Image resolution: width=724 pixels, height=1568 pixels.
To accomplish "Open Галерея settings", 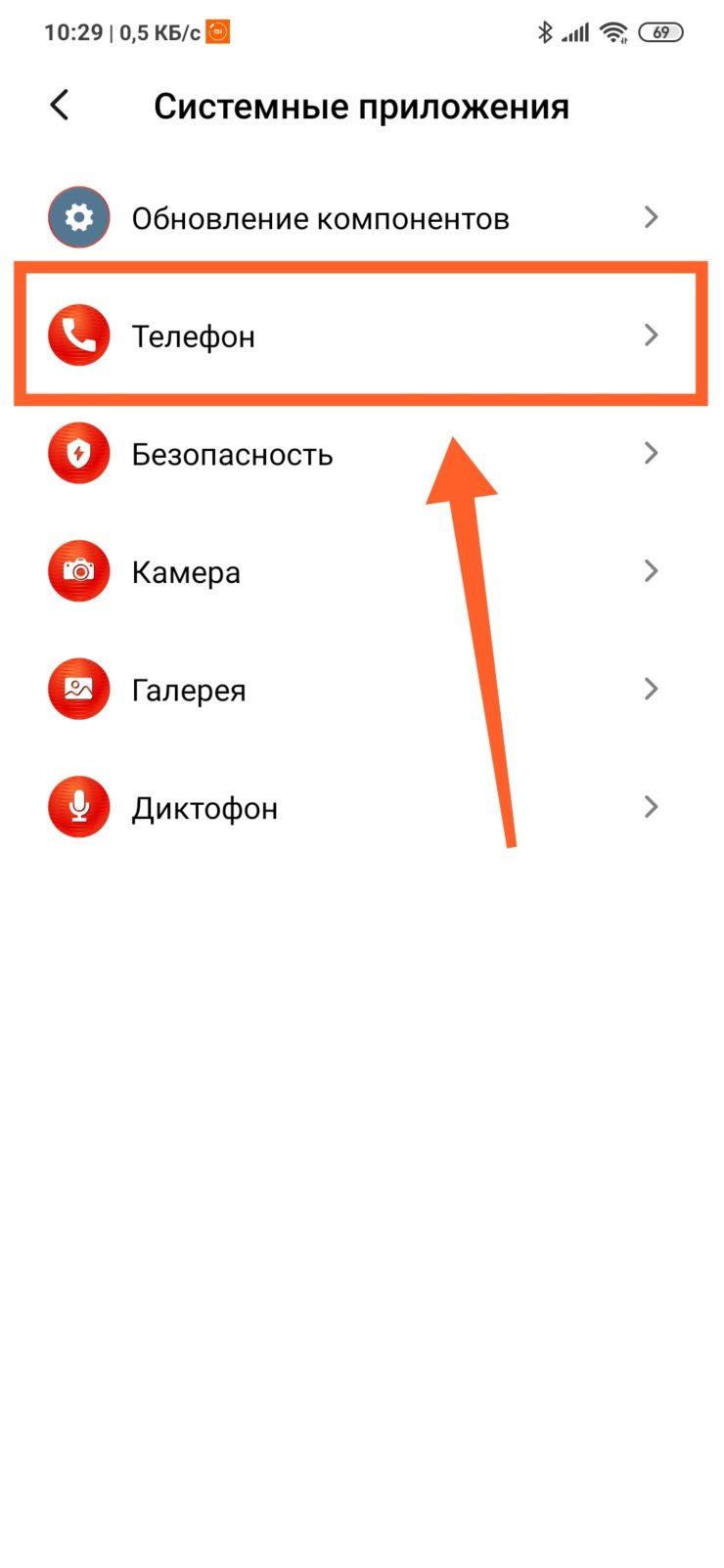I will pyautogui.click(x=362, y=690).
